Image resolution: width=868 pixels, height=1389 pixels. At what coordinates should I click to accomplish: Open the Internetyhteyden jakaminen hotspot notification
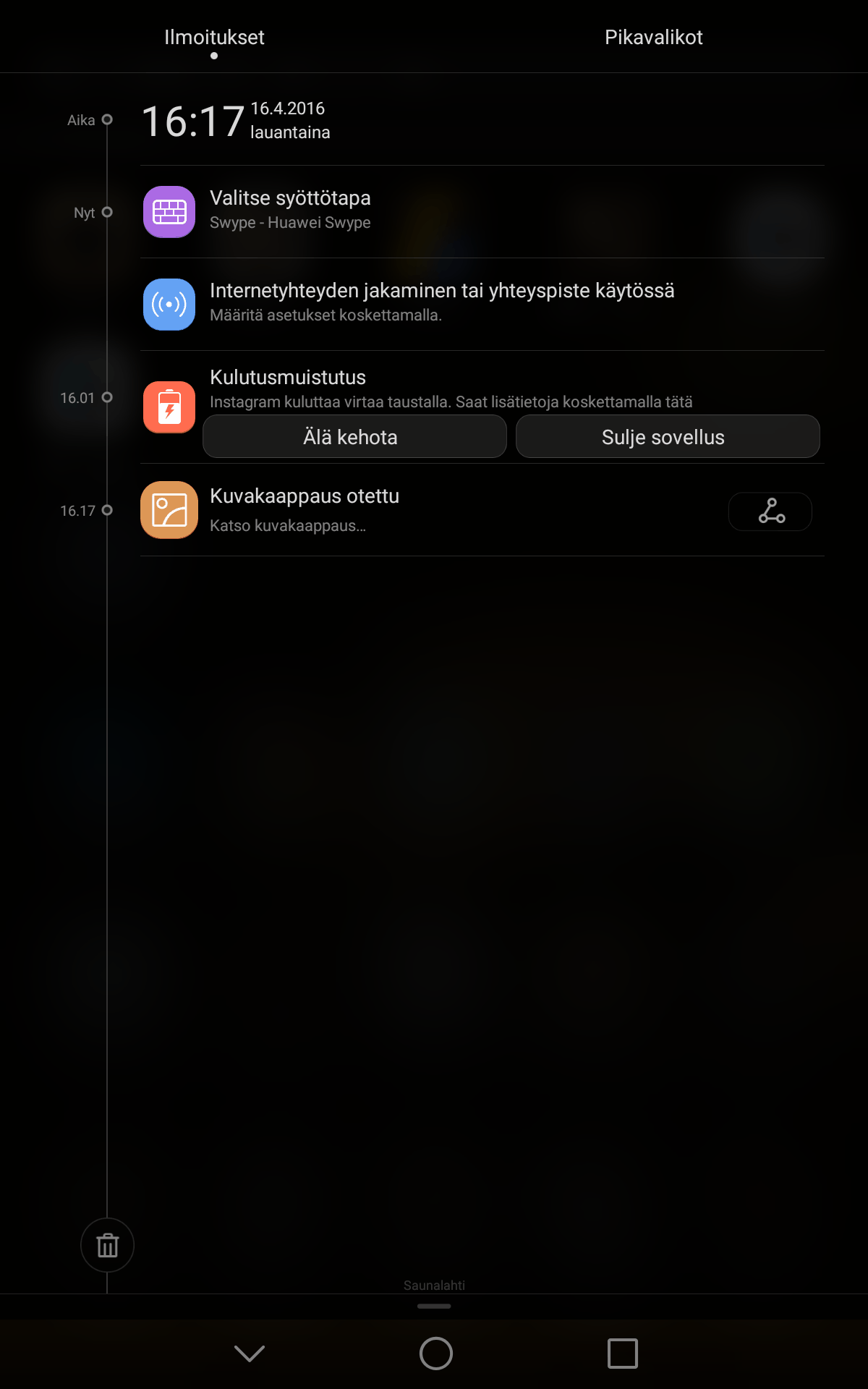tap(482, 305)
